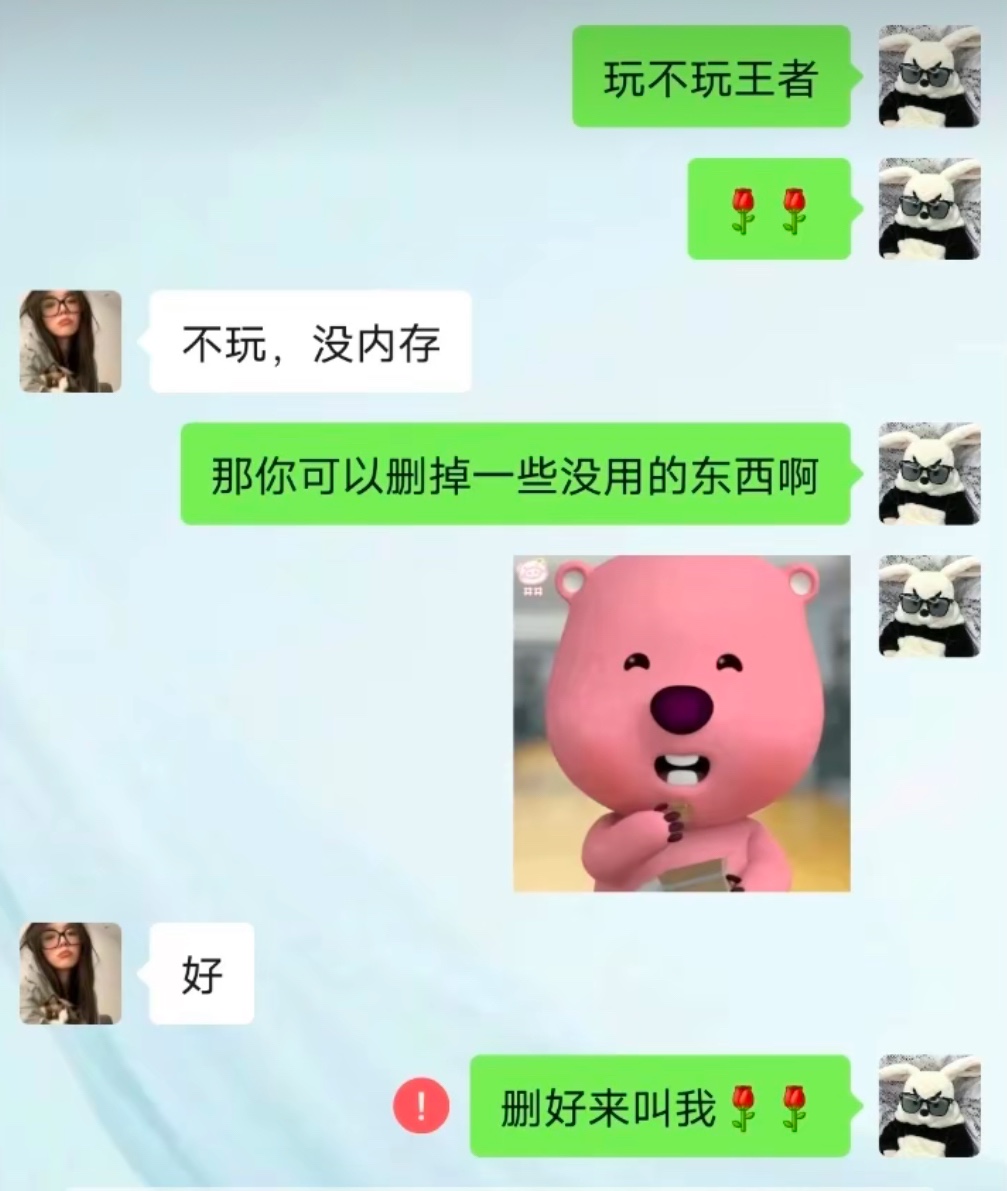
Task: Tap the contact avatar next to "好"
Action: coord(71,973)
